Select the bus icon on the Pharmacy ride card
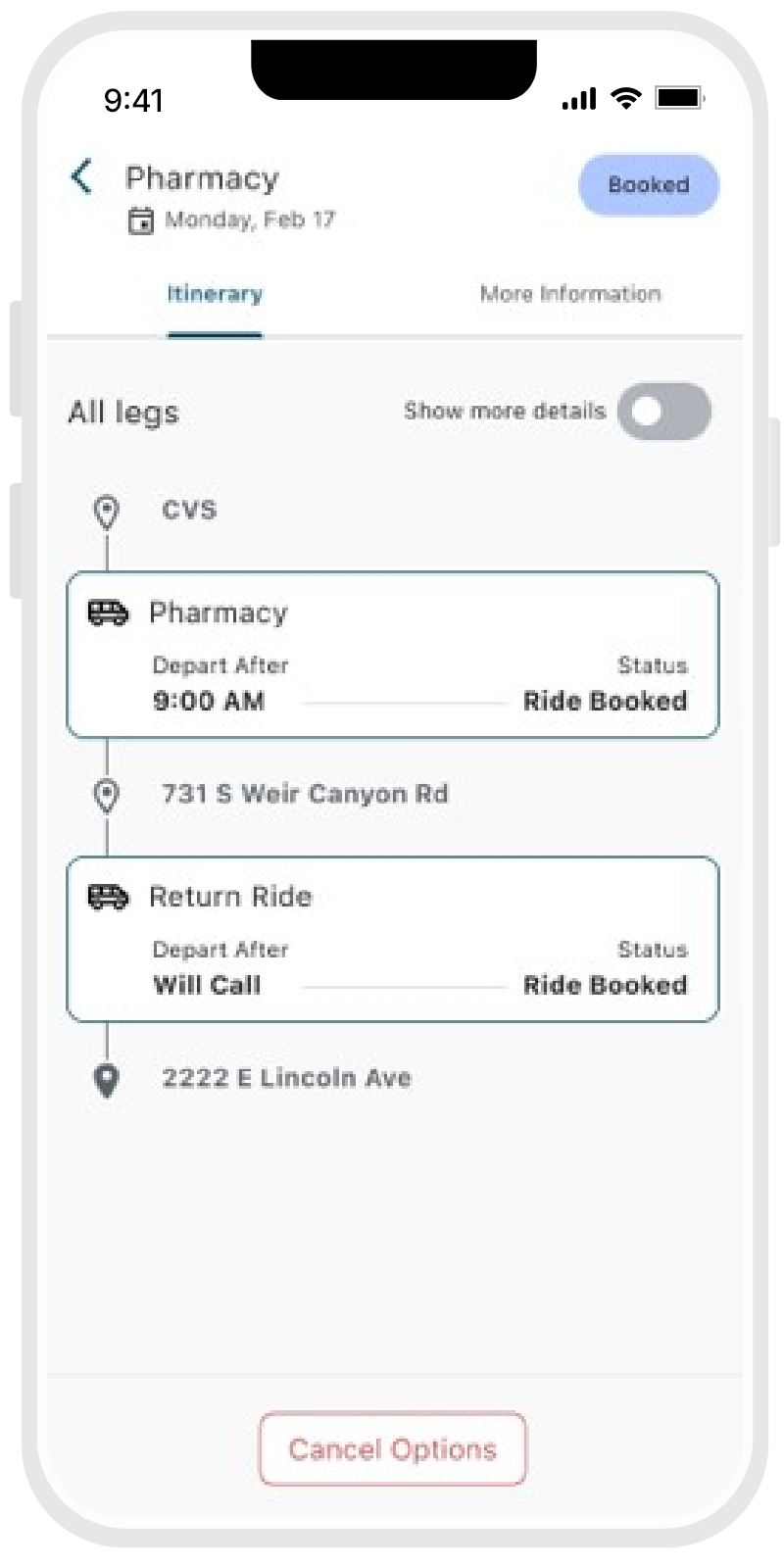This screenshot has width=784, height=1568. point(108,612)
